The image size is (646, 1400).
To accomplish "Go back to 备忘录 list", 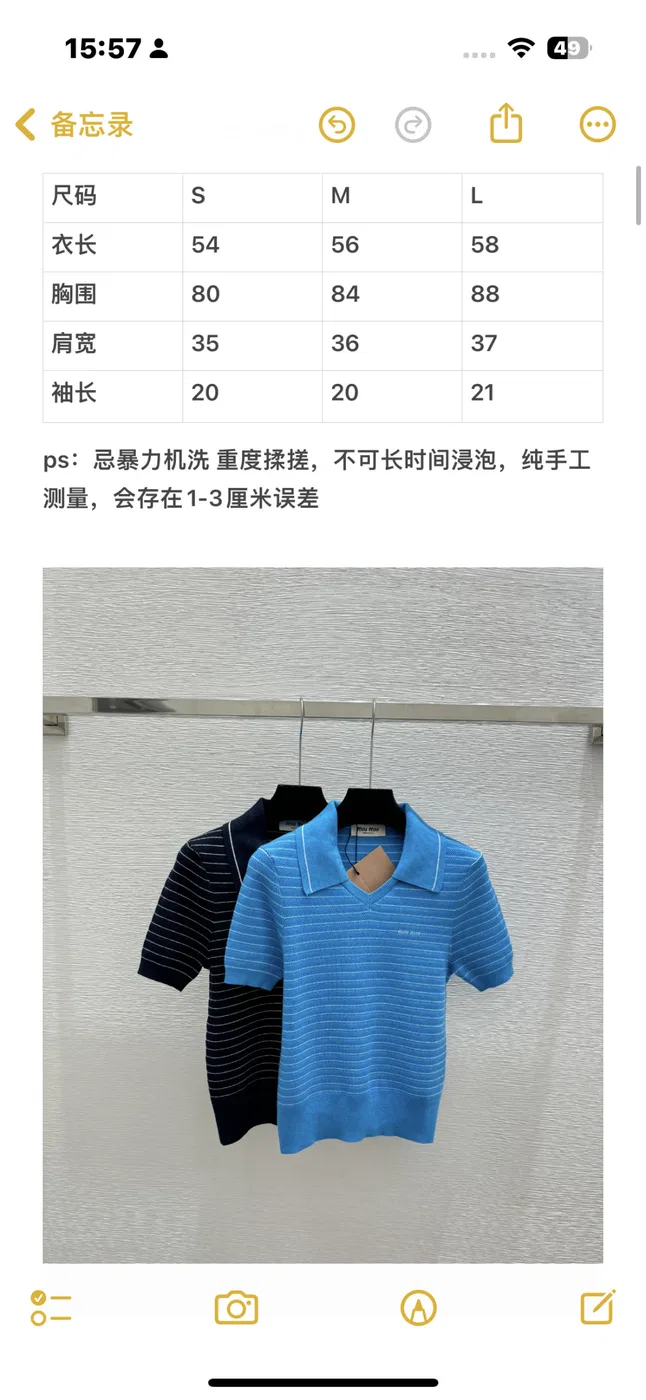I will point(74,125).
